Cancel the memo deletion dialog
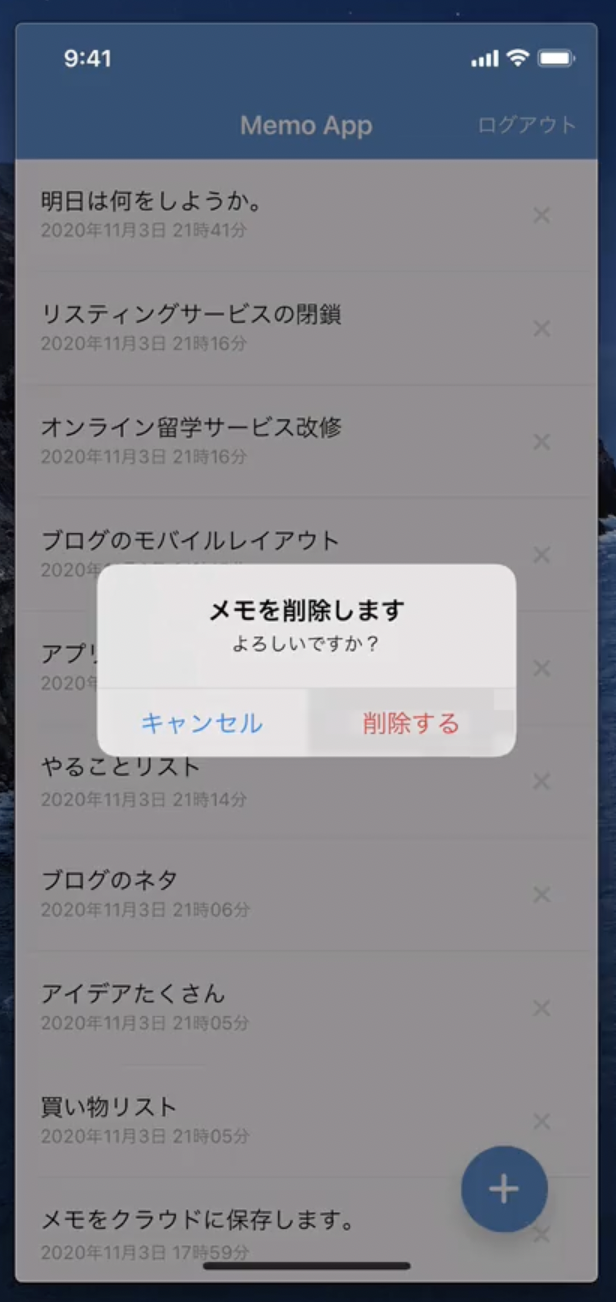616x1302 pixels. pyautogui.click(x=202, y=723)
